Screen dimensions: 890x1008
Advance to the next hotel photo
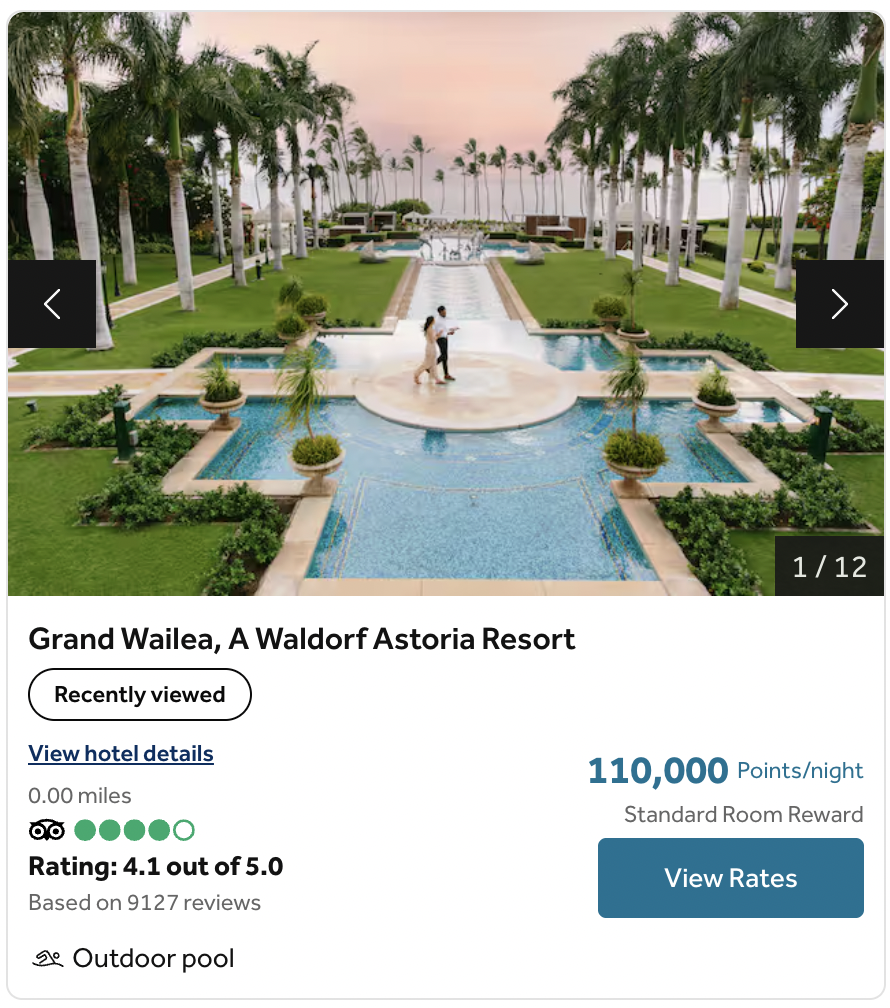[x=839, y=304]
